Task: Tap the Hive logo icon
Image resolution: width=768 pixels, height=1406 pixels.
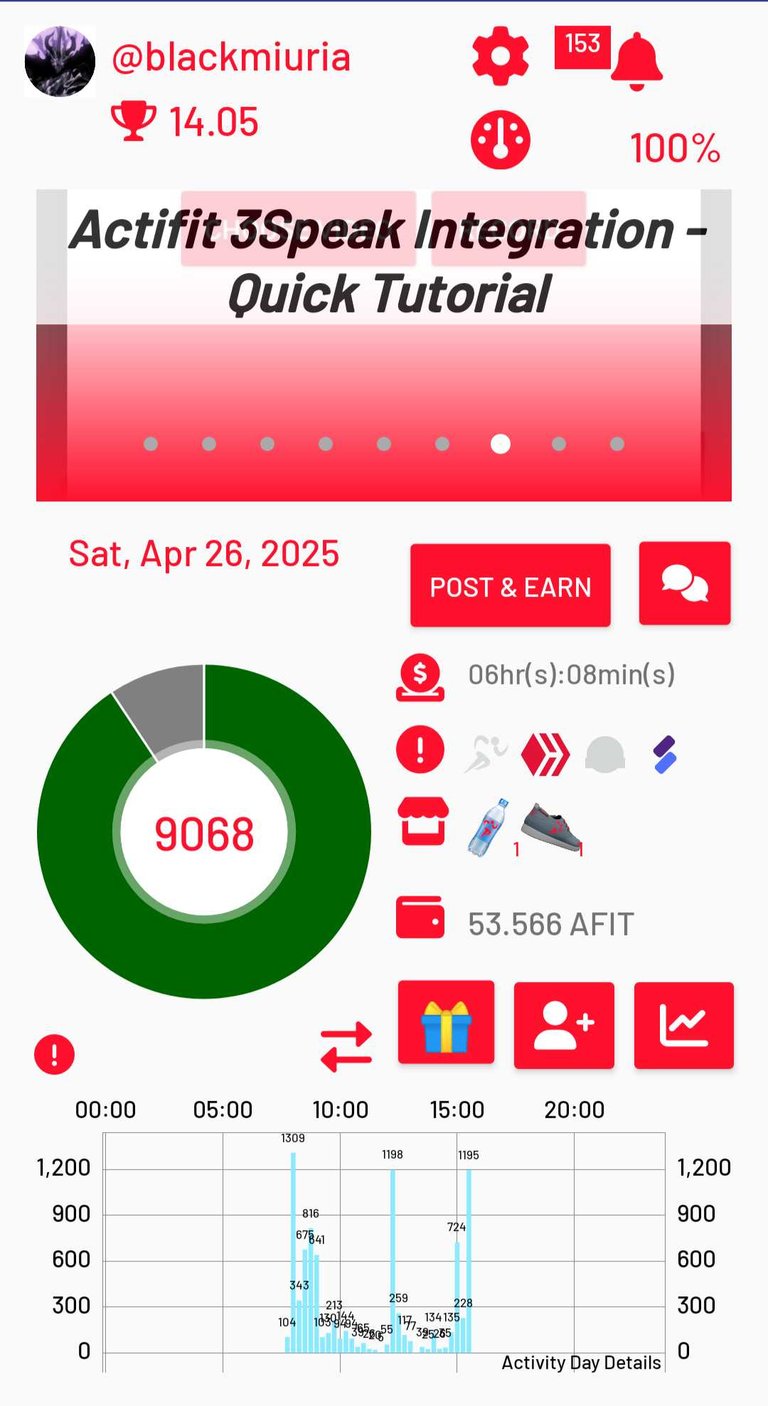Action: (545, 753)
